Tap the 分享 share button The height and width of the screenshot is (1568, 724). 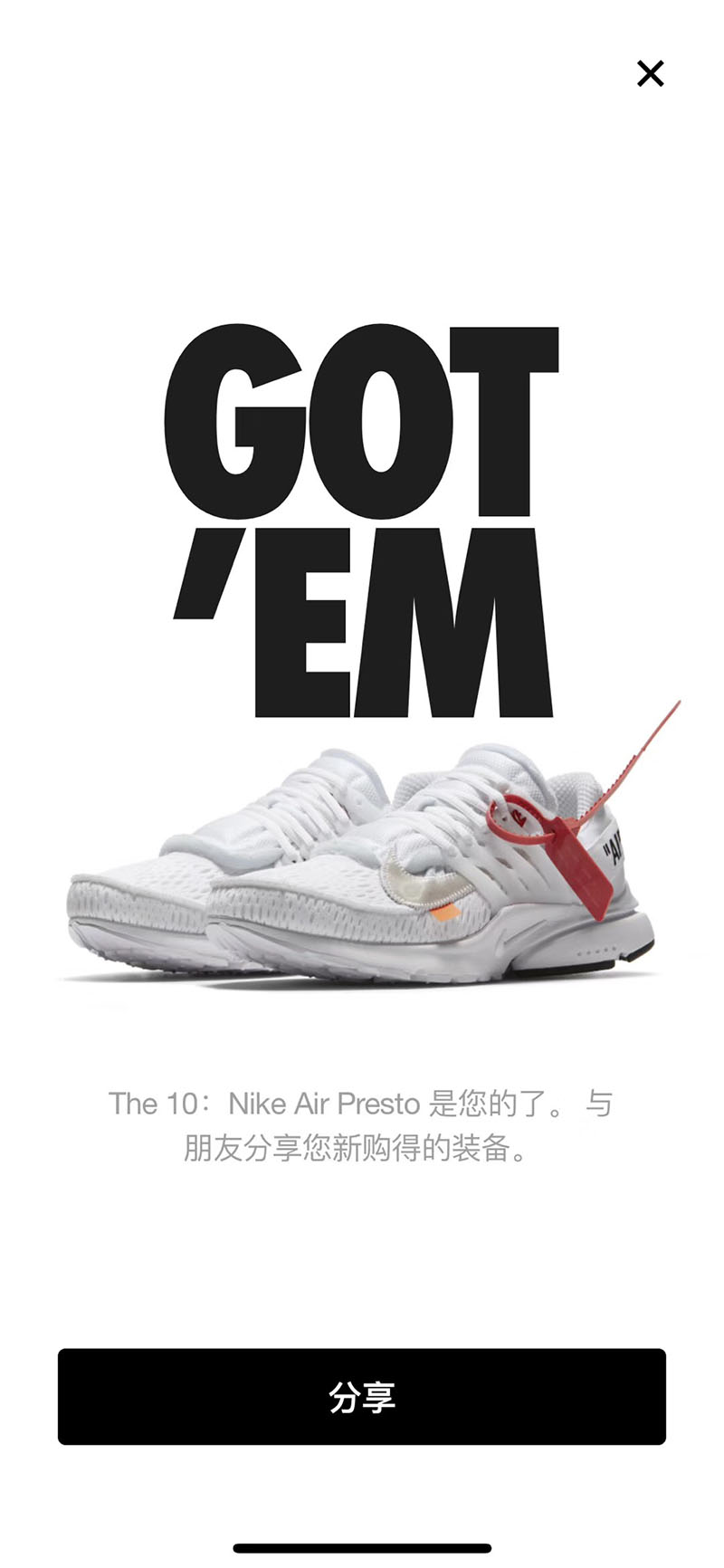click(362, 1396)
